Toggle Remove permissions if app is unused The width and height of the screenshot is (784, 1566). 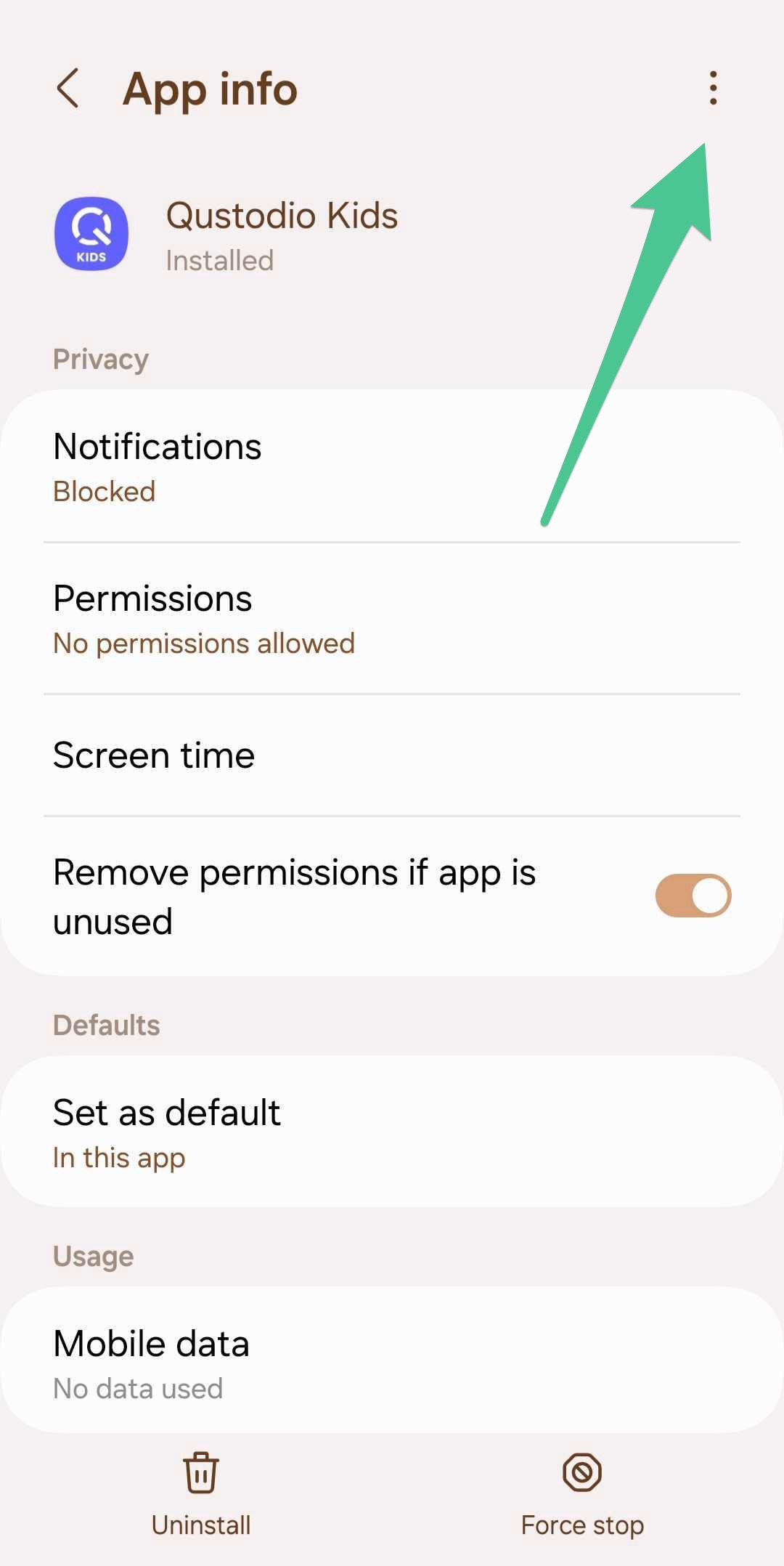[693, 896]
